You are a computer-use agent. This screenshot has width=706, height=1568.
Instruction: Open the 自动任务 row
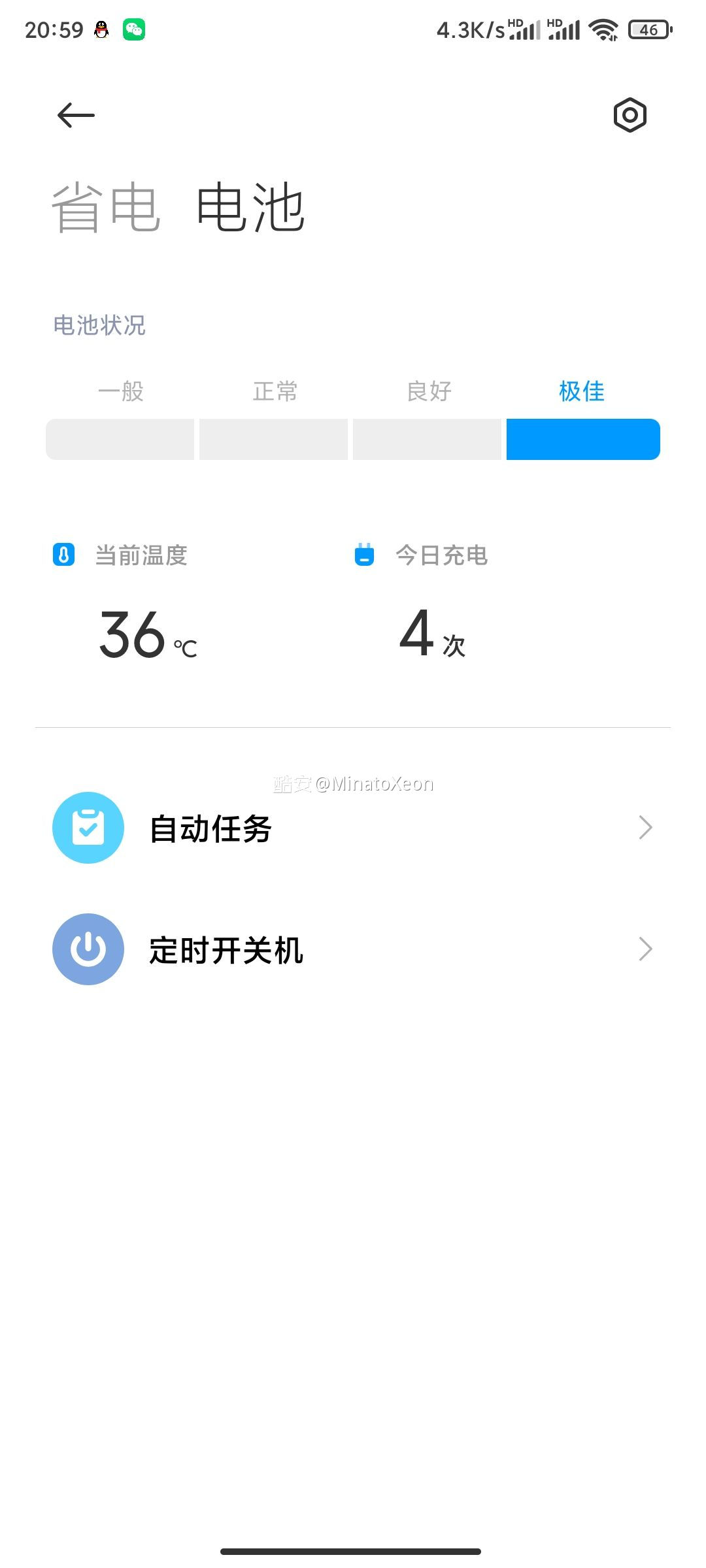[x=353, y=828]
